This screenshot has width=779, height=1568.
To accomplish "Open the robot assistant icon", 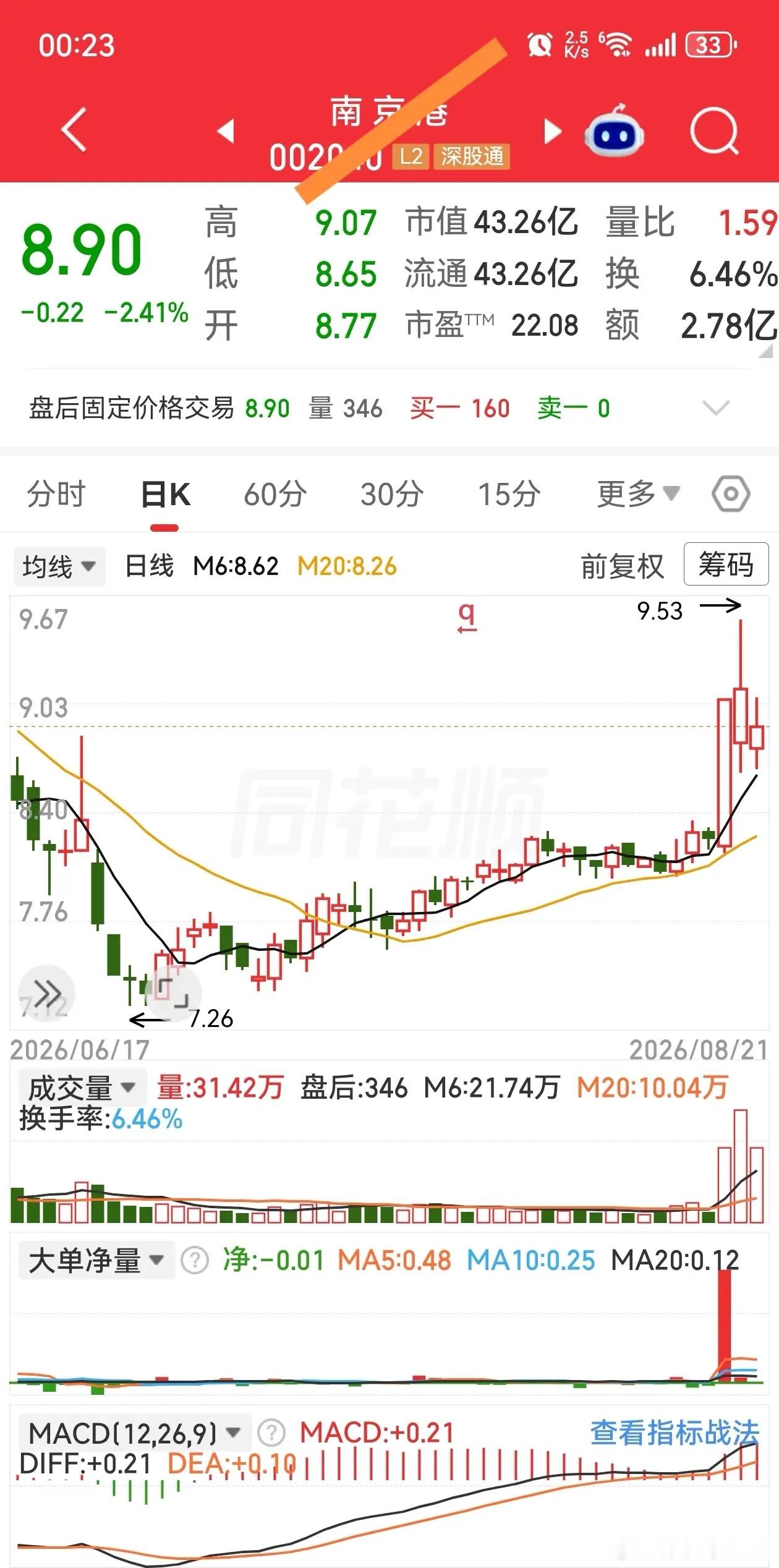I will click(x=614, y=132).
